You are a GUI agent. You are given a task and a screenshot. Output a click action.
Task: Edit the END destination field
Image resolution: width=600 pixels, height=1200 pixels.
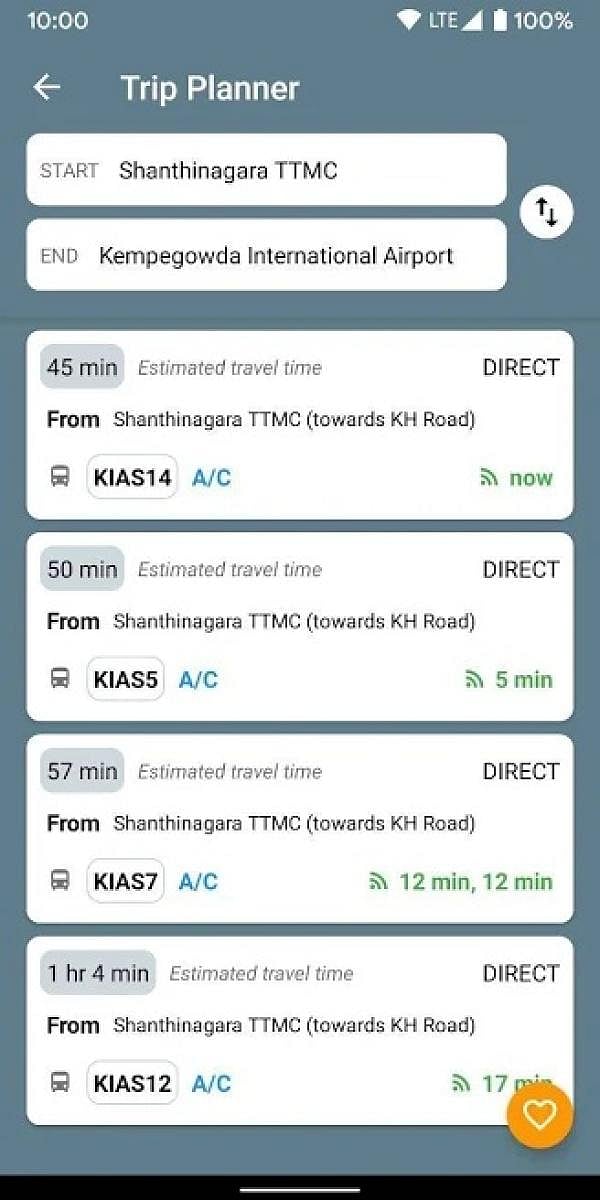(x=266, y=256)
